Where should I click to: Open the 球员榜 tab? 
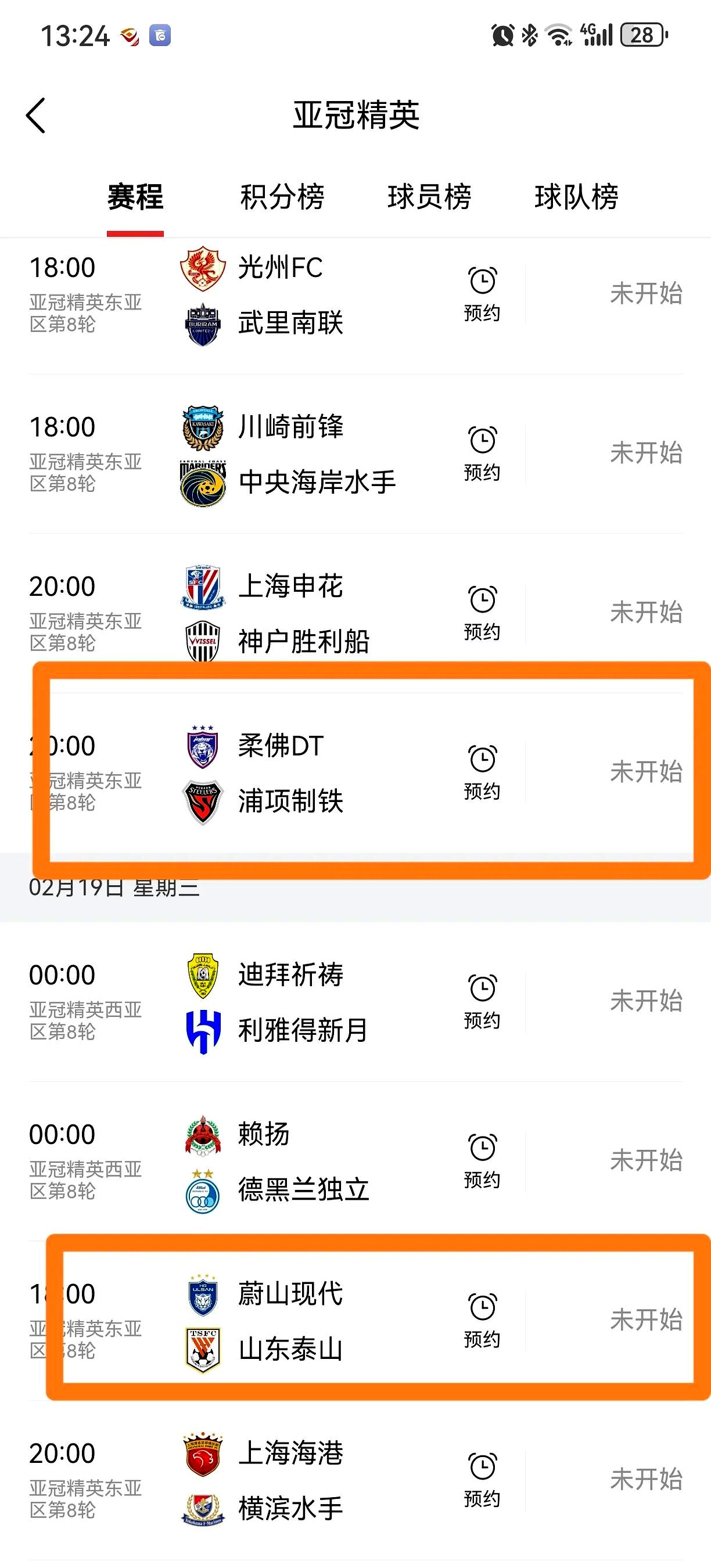(429, 196)
